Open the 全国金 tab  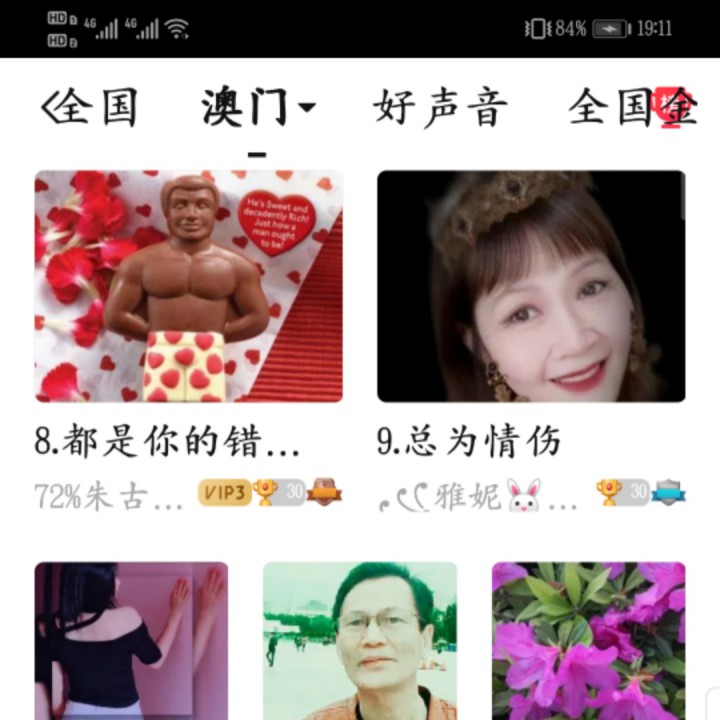[x=632, y=107]
